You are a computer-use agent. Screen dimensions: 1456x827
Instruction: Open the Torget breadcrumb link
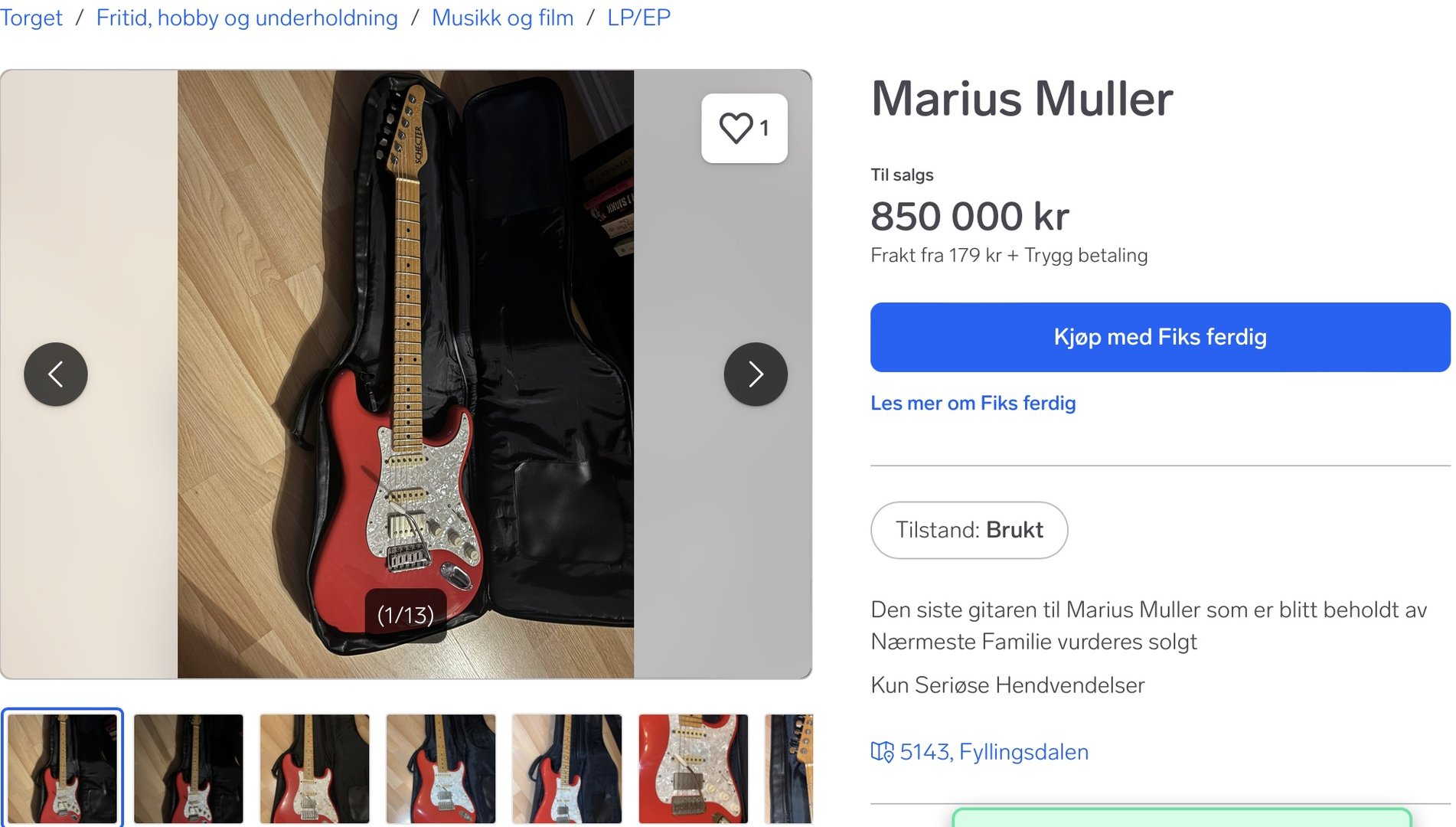click(x=31, y=17)
